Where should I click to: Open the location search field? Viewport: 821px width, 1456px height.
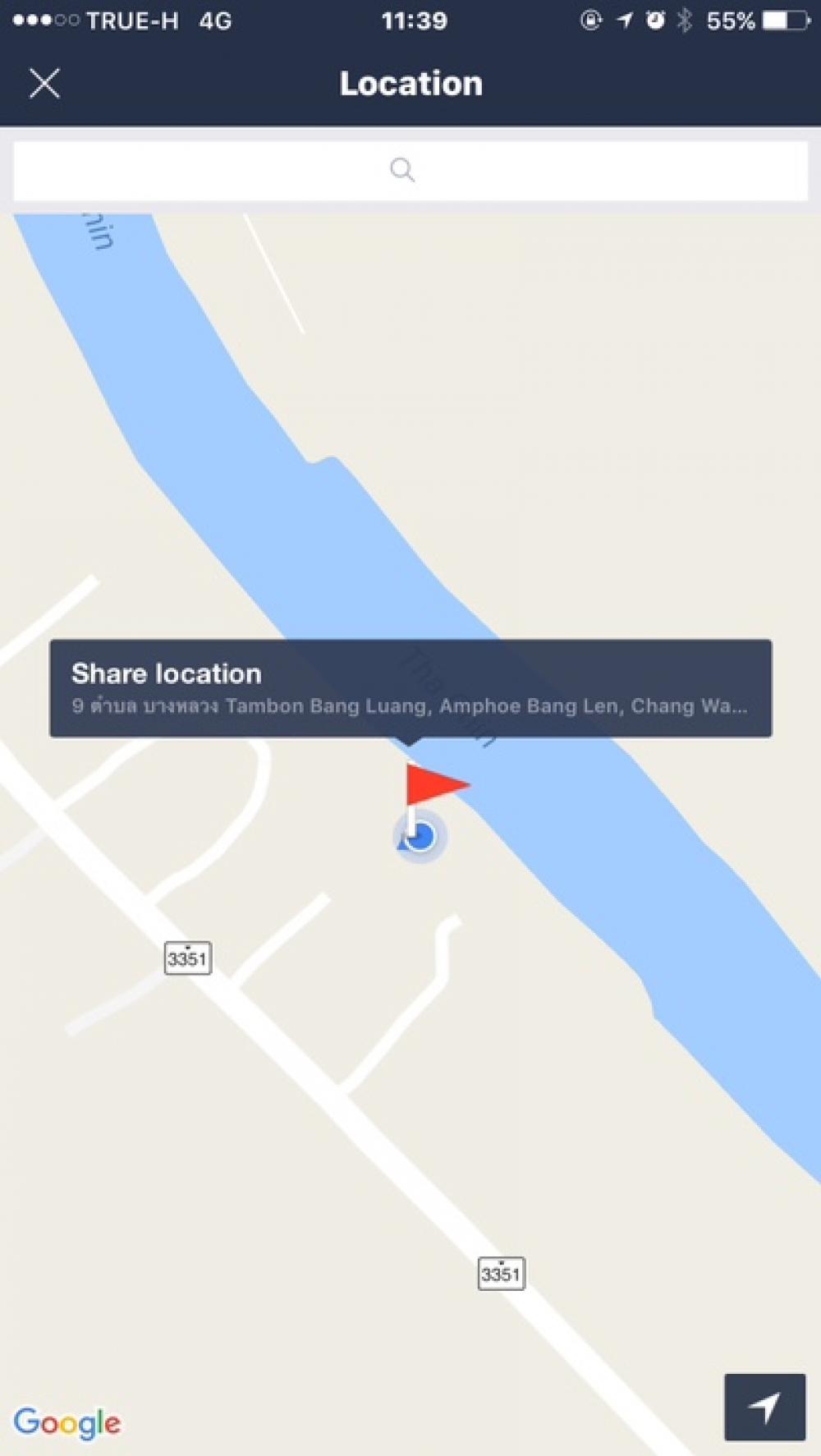point(410,171)
